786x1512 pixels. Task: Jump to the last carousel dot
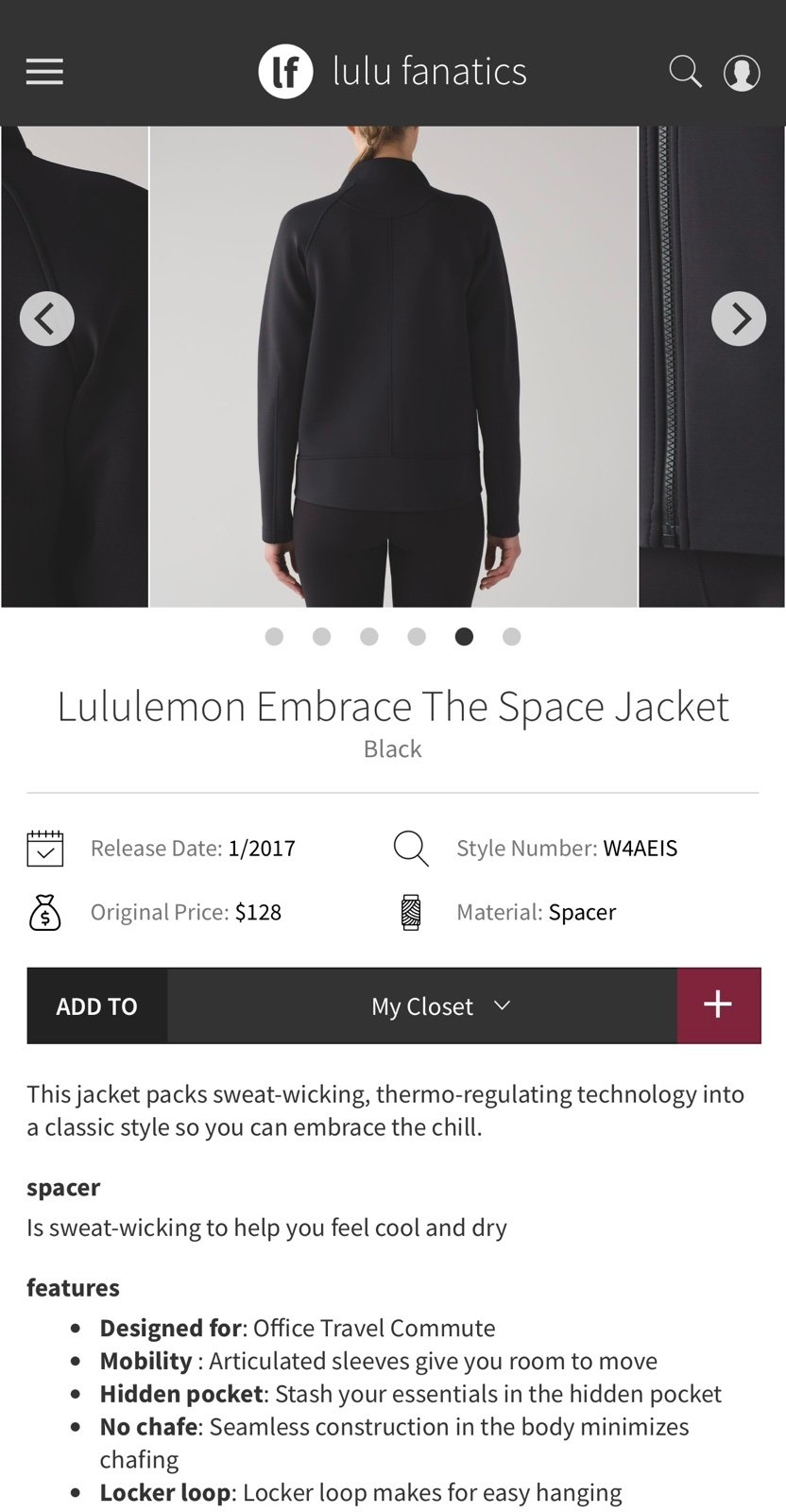(511, 636)
